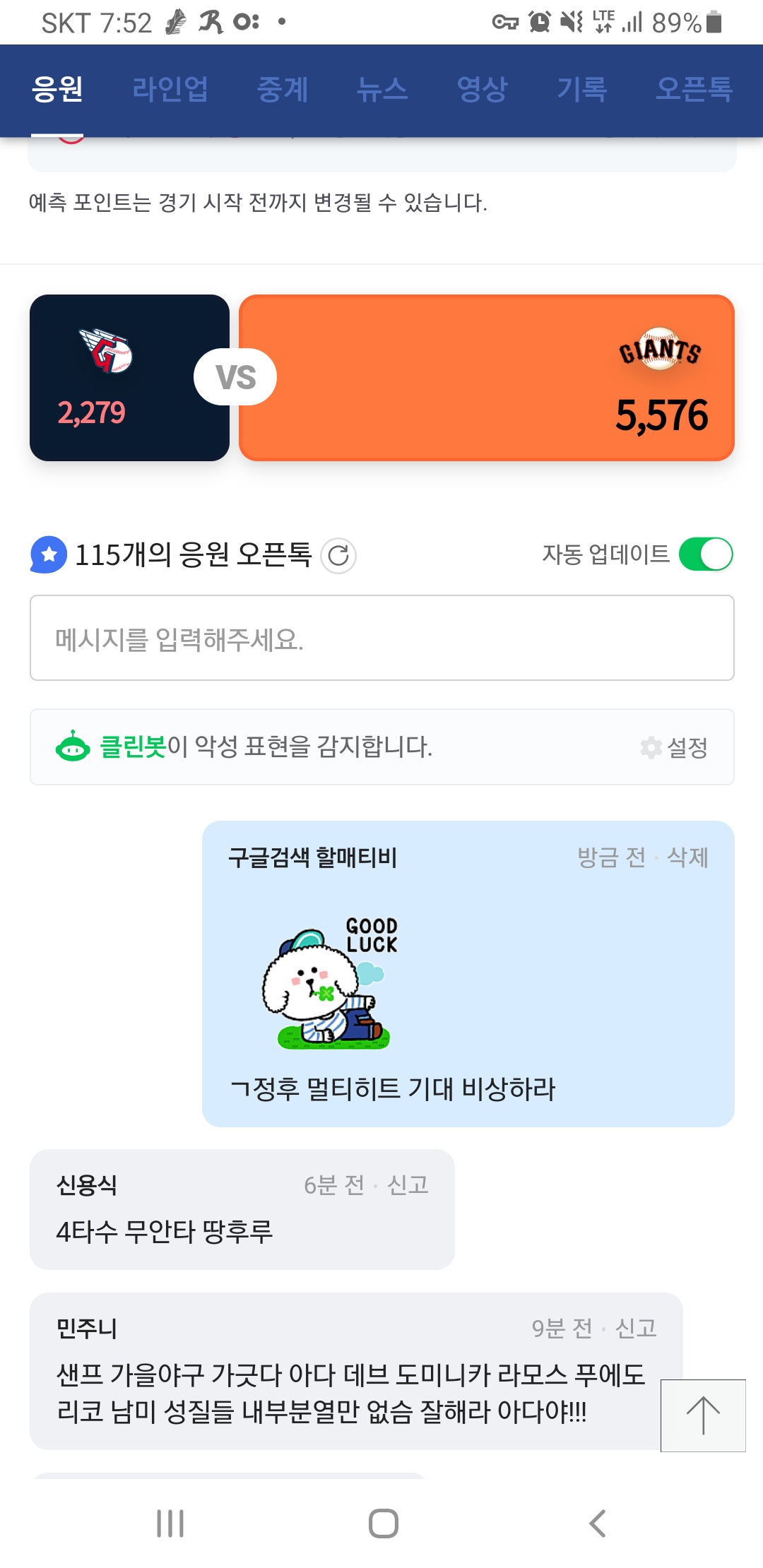Refresh the 응원 오픈톡 messages
Screen dimensions: 763x1568
pyautogui.click(x=338, y=556)
